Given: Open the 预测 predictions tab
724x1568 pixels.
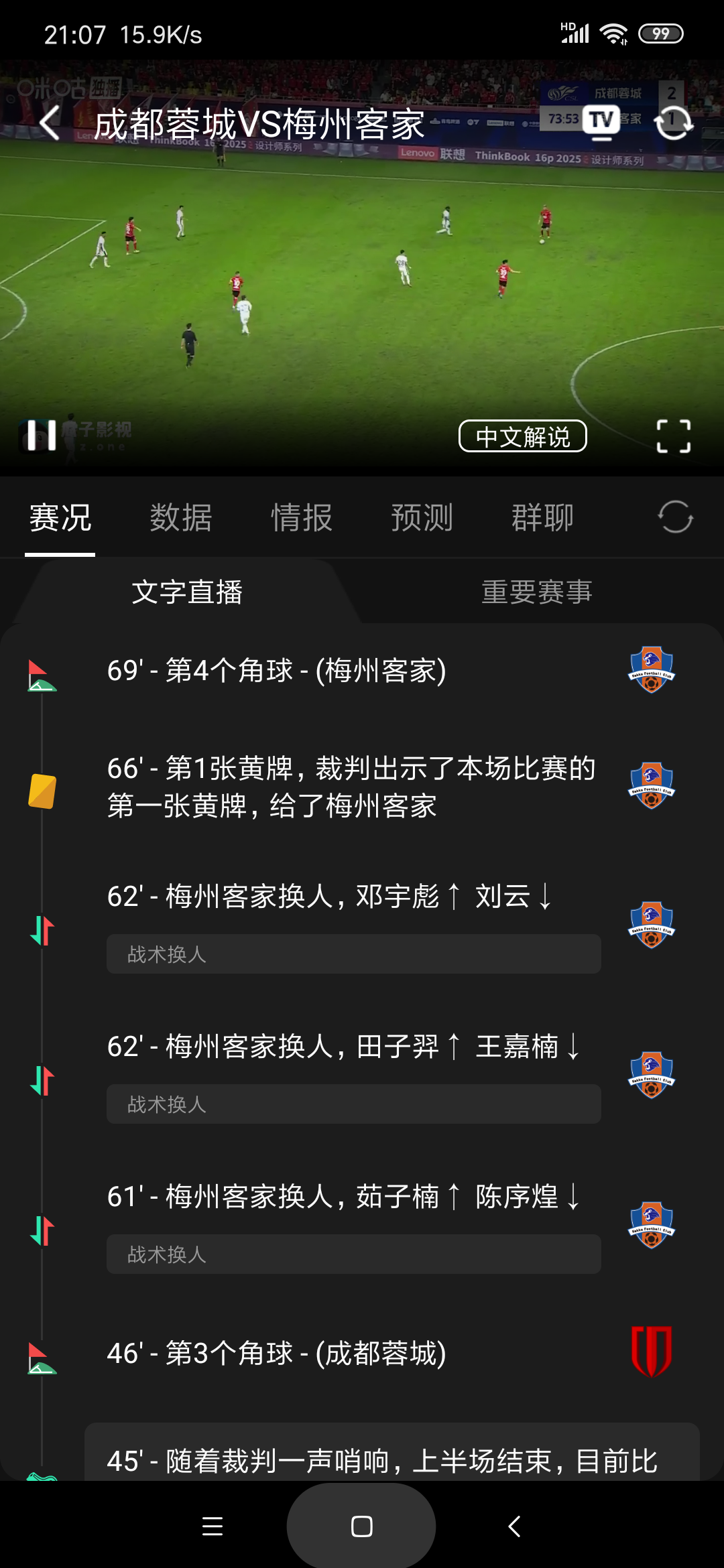Looking at the screenshot, I should point(422,518).
